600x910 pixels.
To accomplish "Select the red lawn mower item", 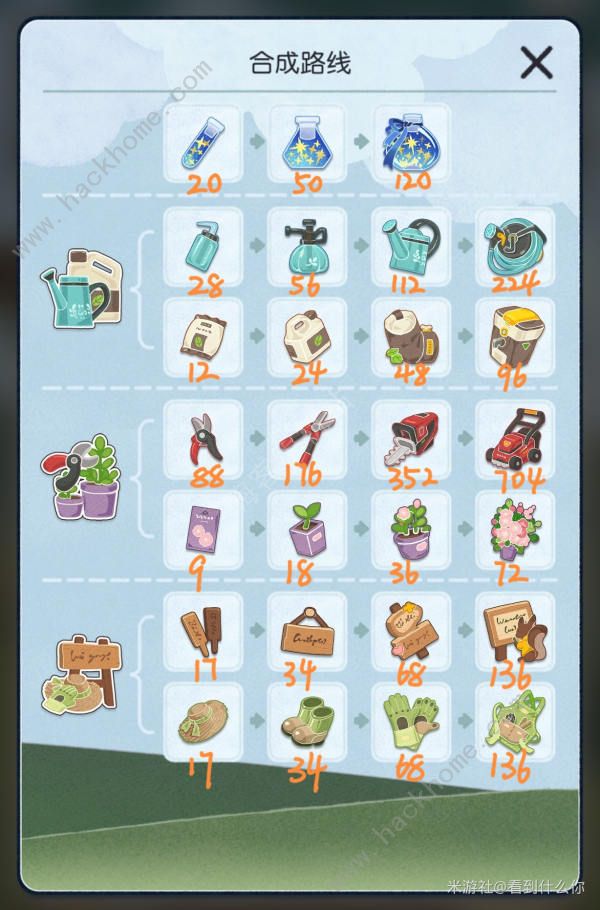I will point(514,436).
